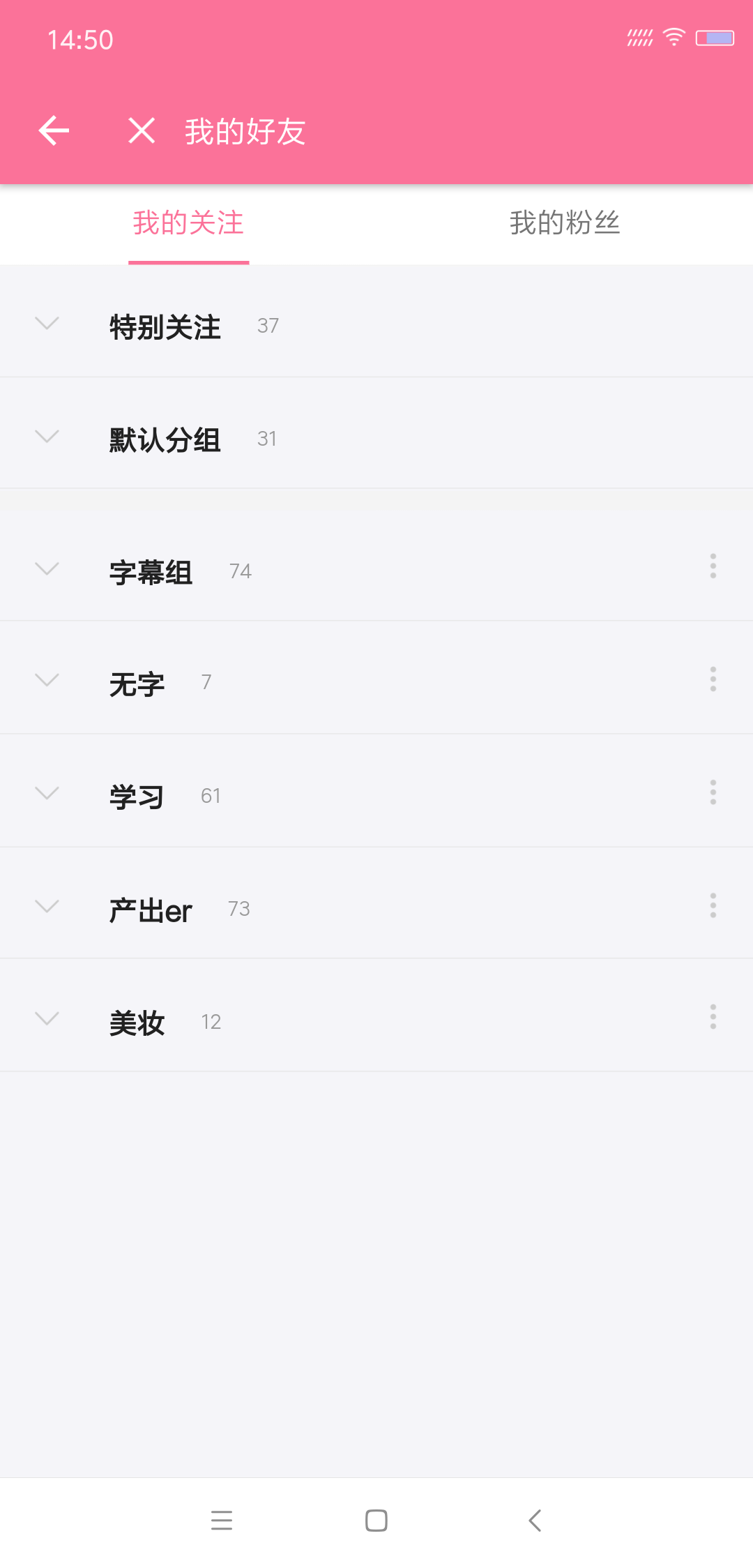Image resolution: width=753 pixels, height=1568 pixels.
Task: Select the 我的关注 tab
Action: click(188, 223)
